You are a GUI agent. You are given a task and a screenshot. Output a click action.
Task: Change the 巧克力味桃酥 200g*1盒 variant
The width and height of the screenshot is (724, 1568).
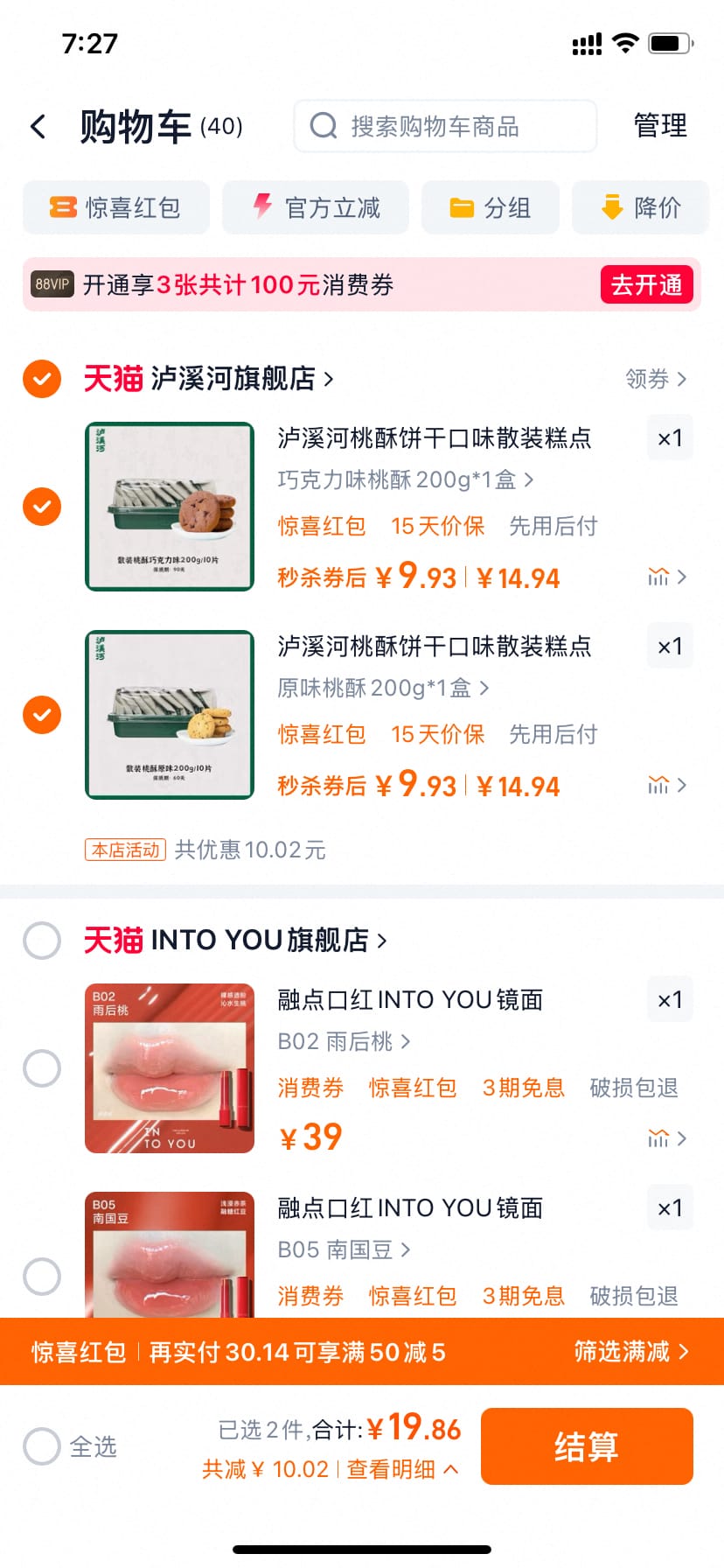tap(405, 480)
